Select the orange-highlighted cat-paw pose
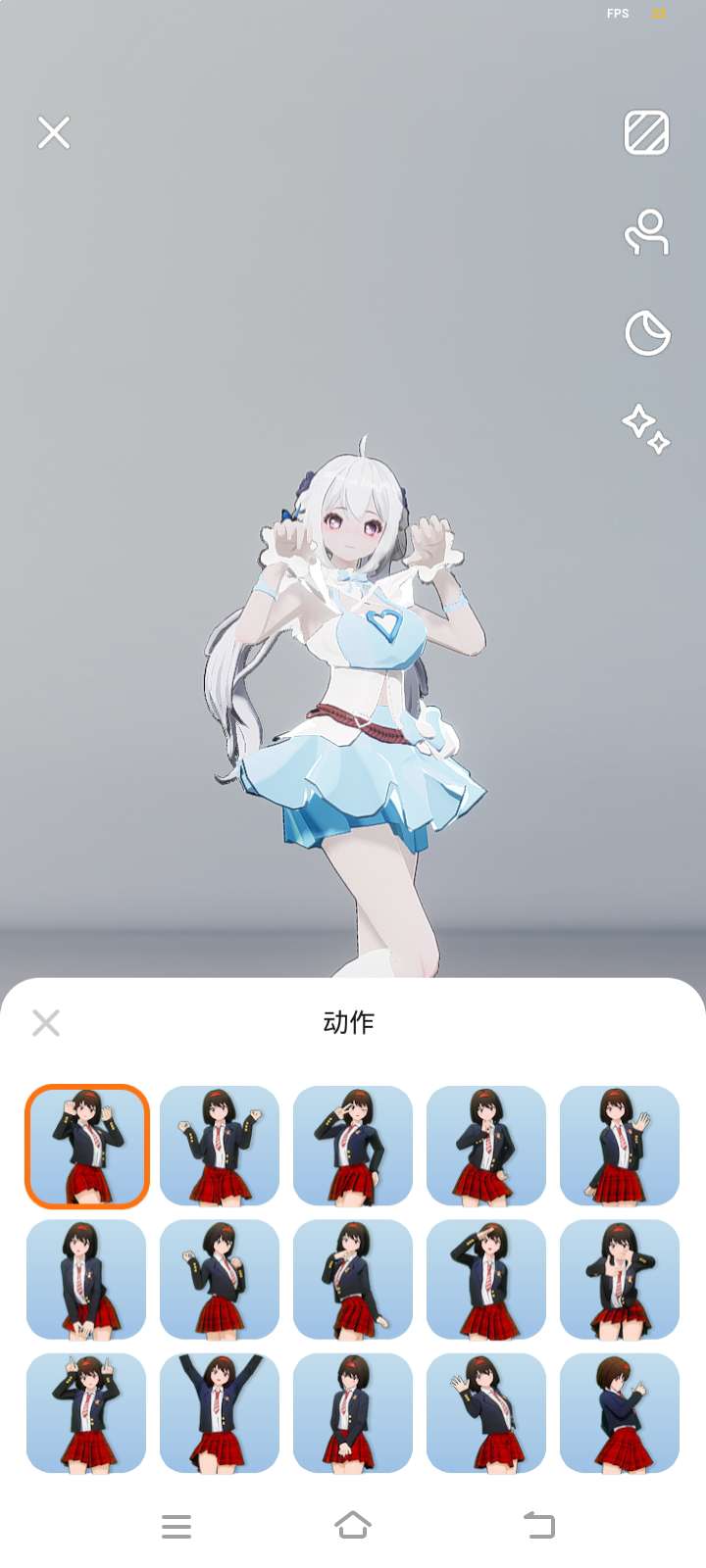 point(86,1146)
